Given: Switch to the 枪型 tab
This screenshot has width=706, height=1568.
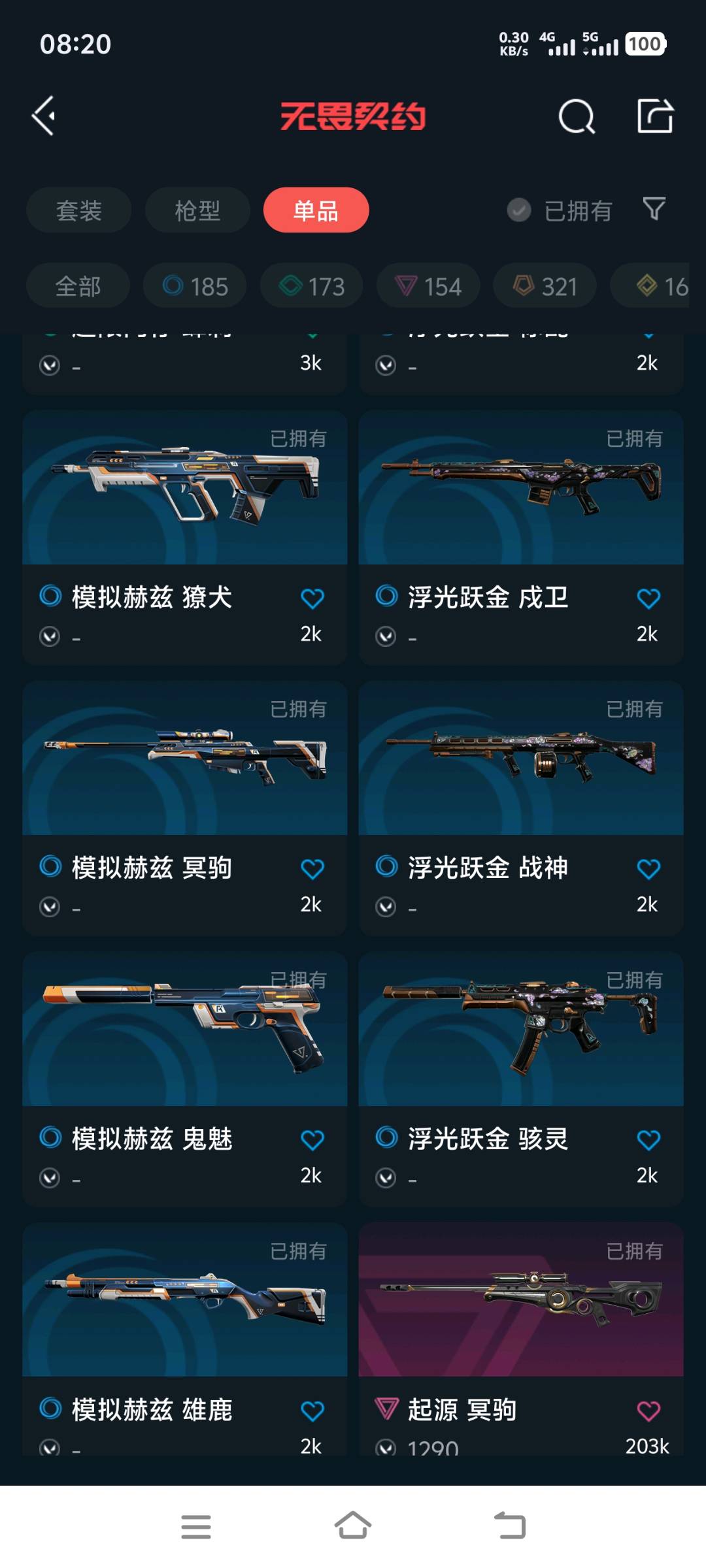Looking at the screenshot, I should click(197, 210).
